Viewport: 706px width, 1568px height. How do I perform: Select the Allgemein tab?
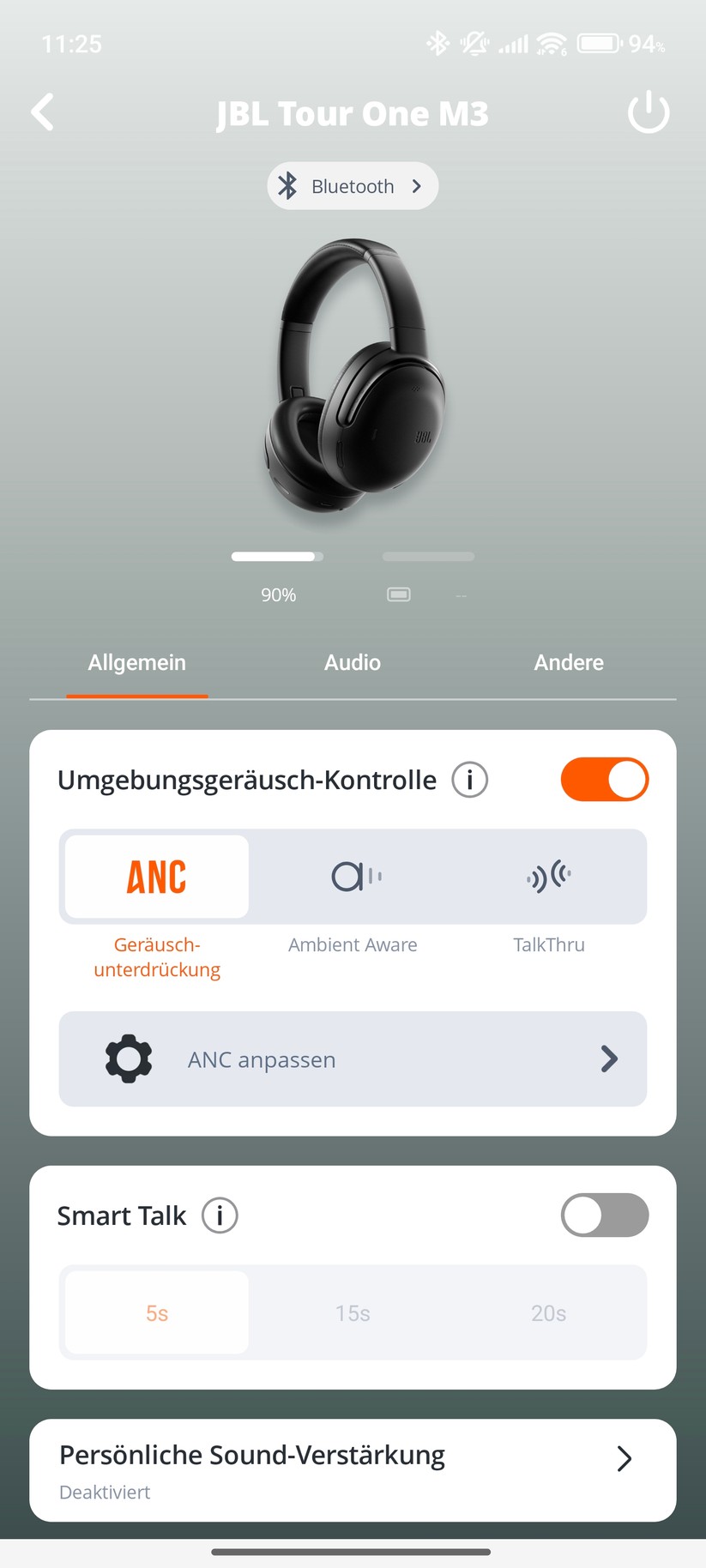pos(137,662)
